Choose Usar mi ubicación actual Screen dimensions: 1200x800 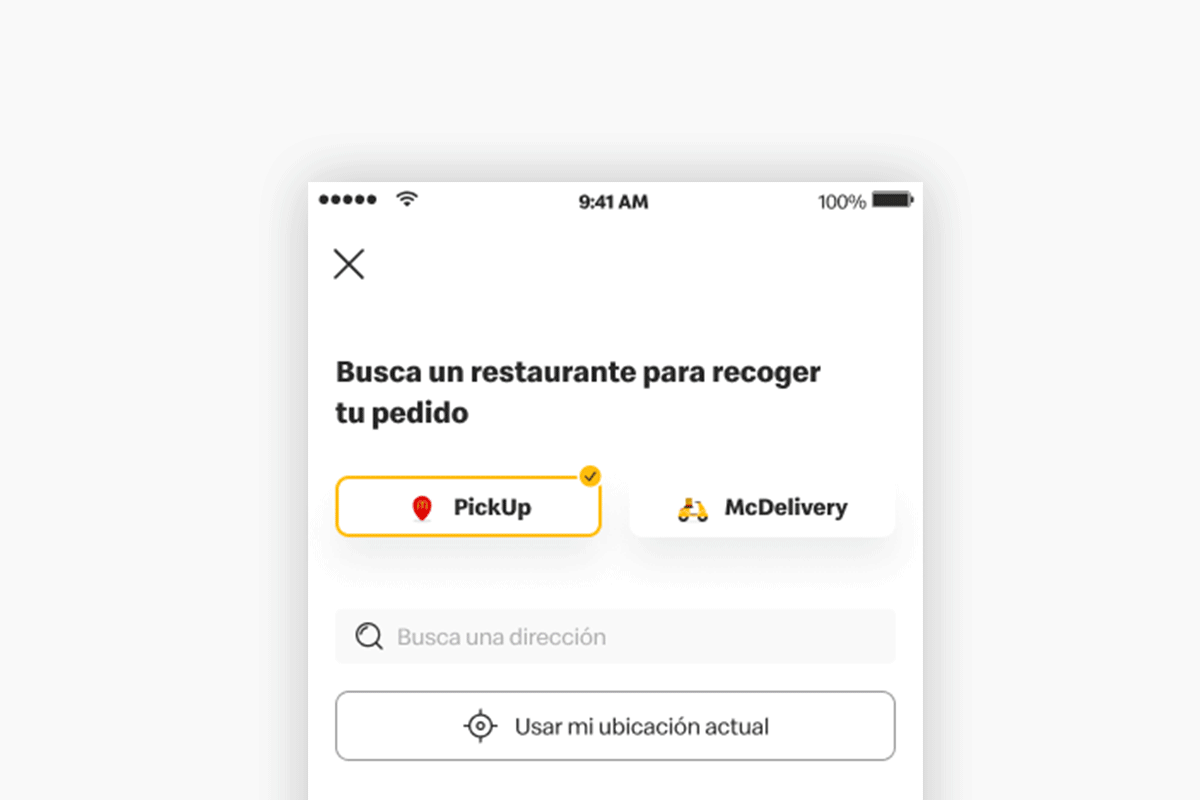click(x=615, y=726)
